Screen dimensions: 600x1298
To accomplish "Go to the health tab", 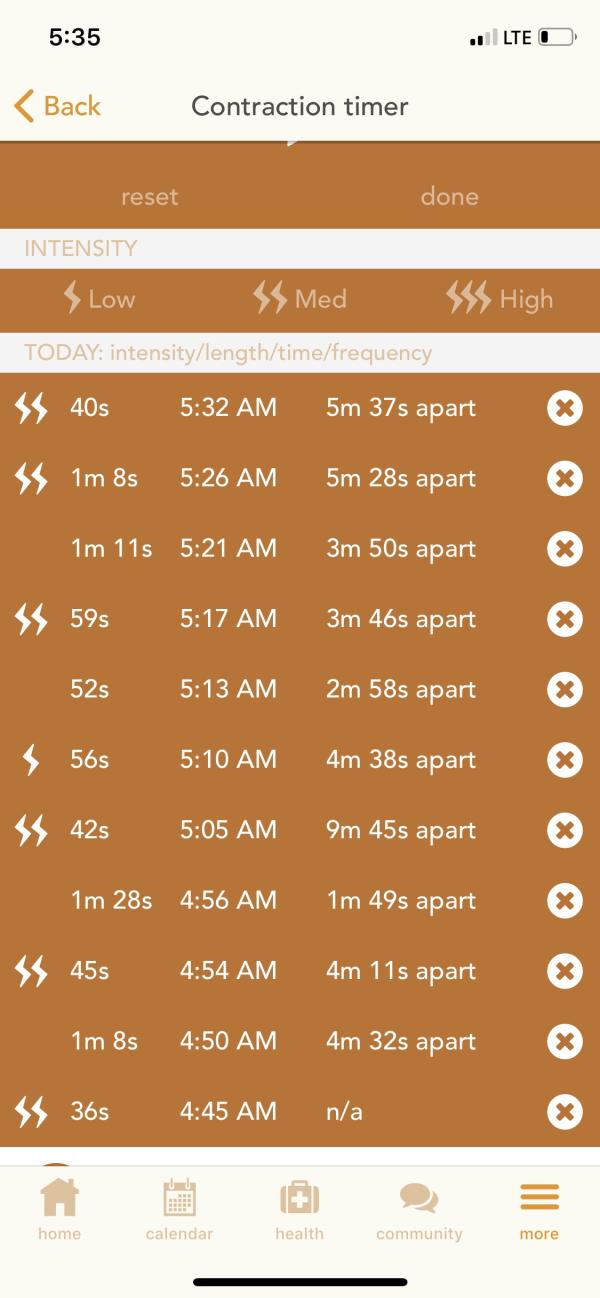I will [299, 1210].
